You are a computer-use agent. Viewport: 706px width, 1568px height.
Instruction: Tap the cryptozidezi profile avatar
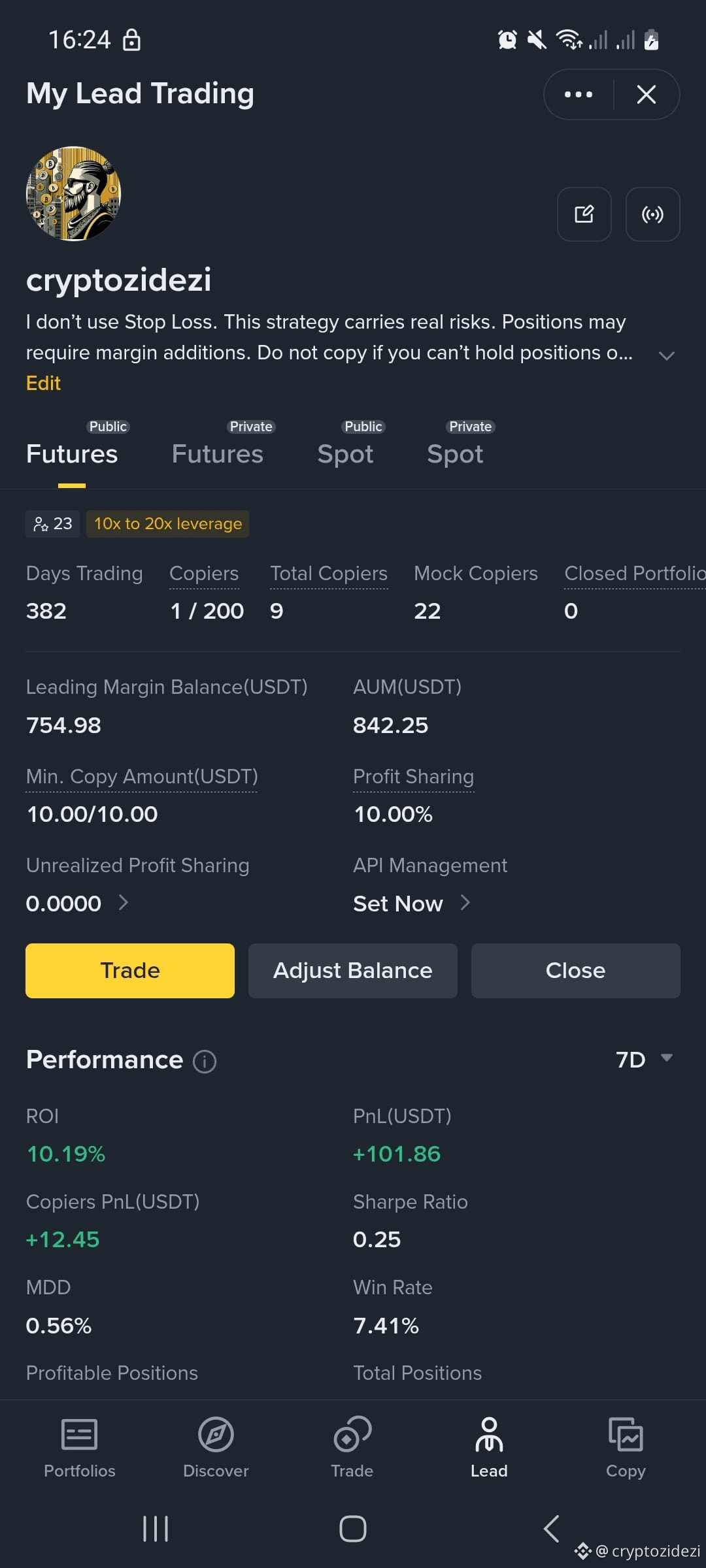coord(73,194)
